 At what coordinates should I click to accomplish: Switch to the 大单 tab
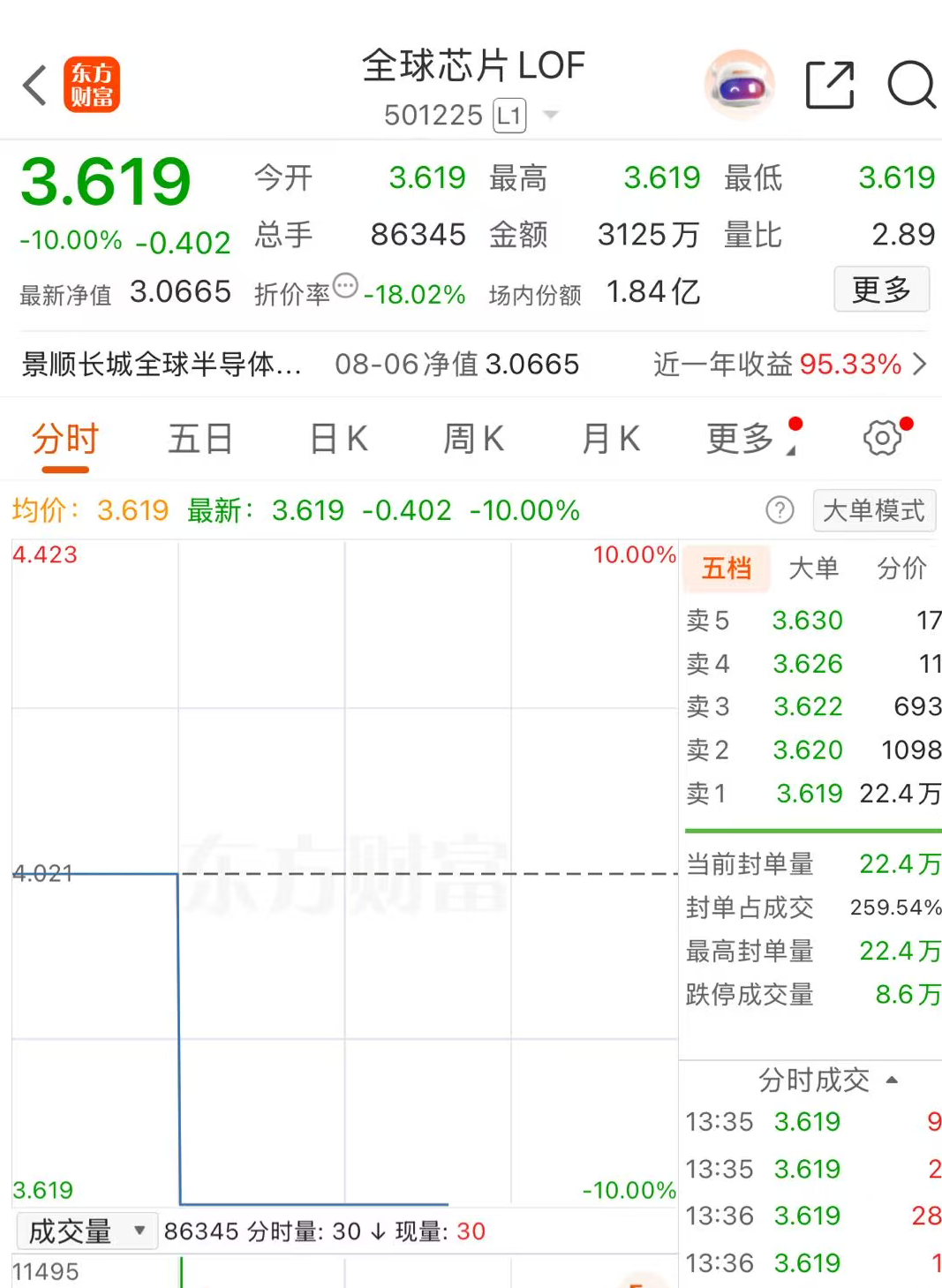813,568
